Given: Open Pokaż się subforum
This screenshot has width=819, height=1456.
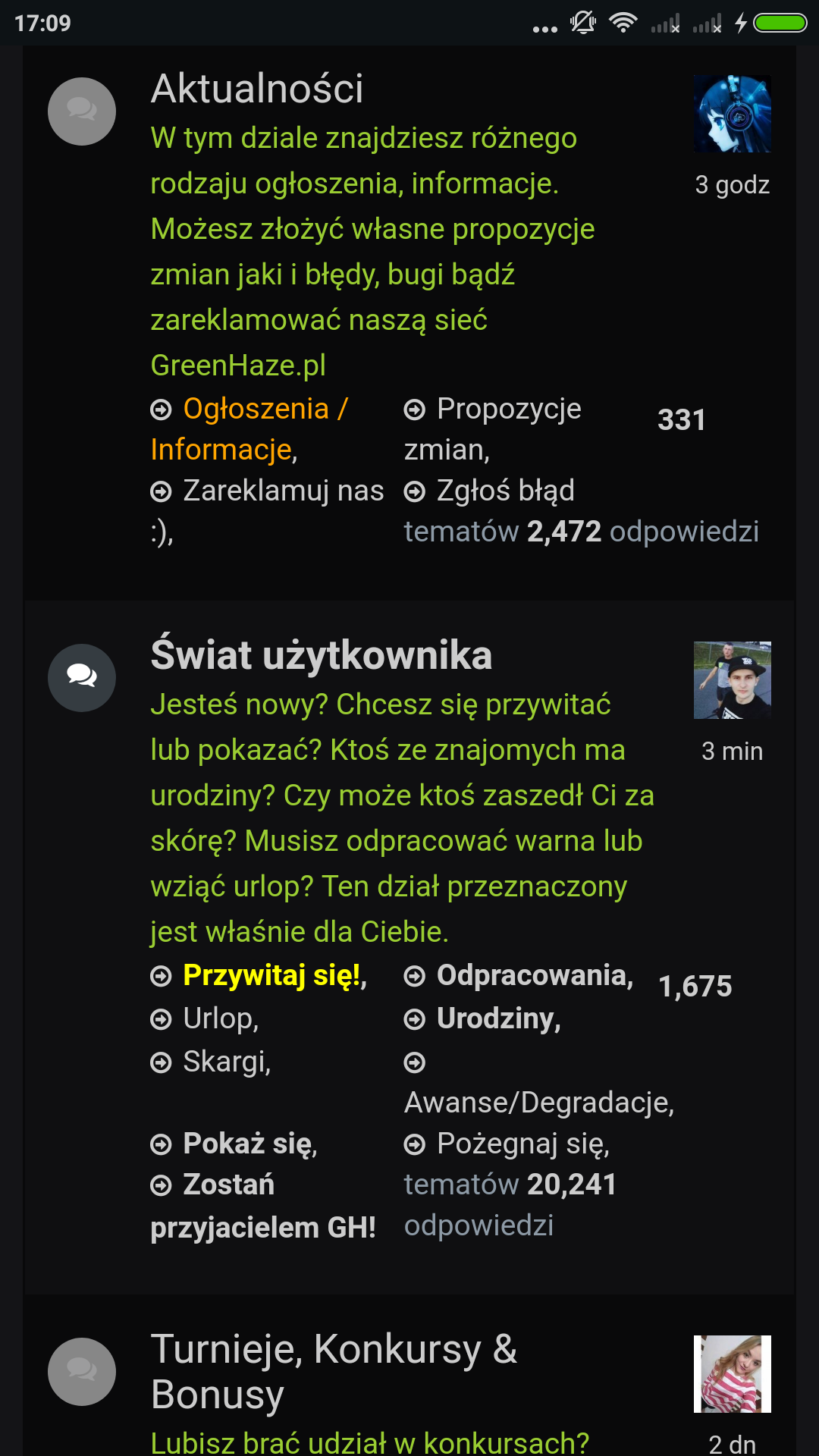Looking at the screenshot, I should pos(249,1144).
